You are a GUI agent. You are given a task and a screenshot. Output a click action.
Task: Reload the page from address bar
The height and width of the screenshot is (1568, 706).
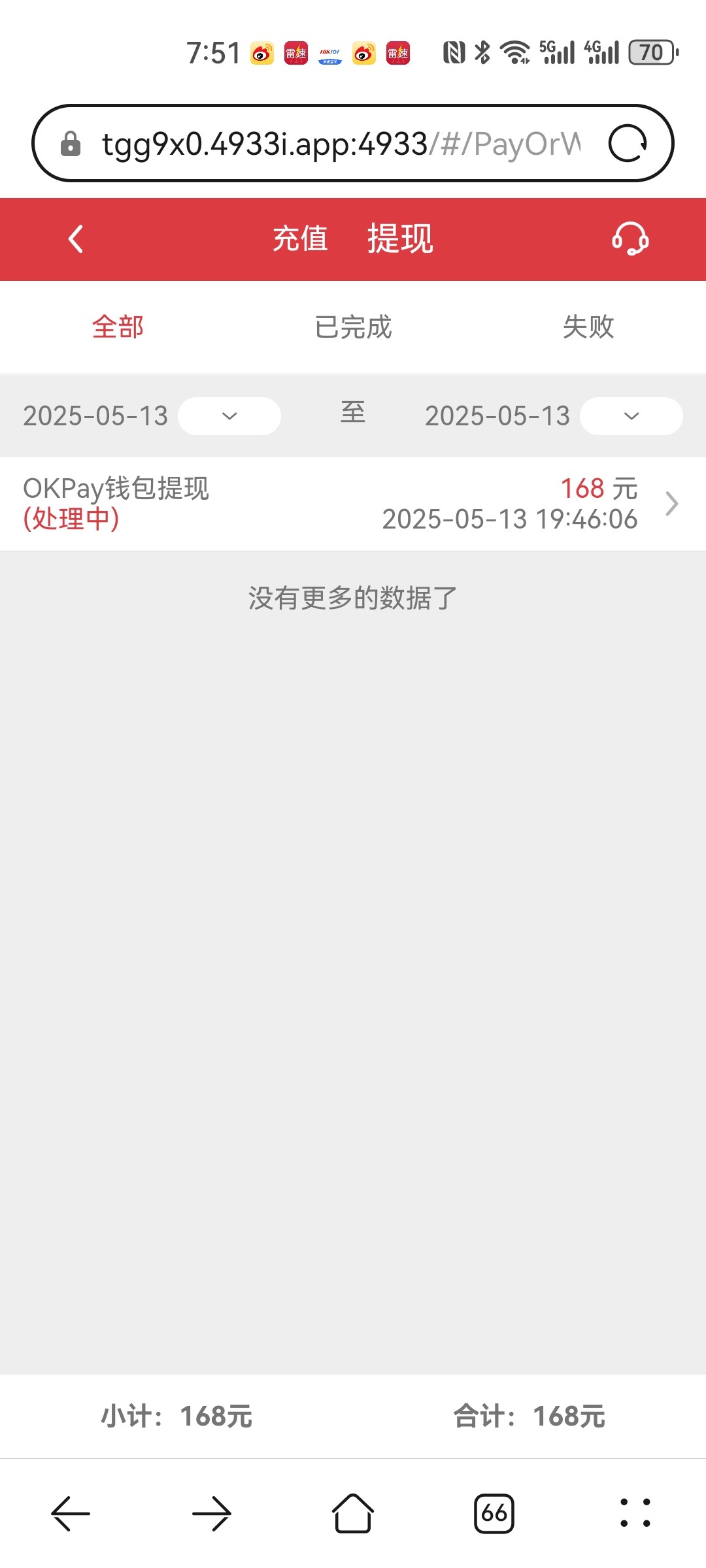(628, 143)
